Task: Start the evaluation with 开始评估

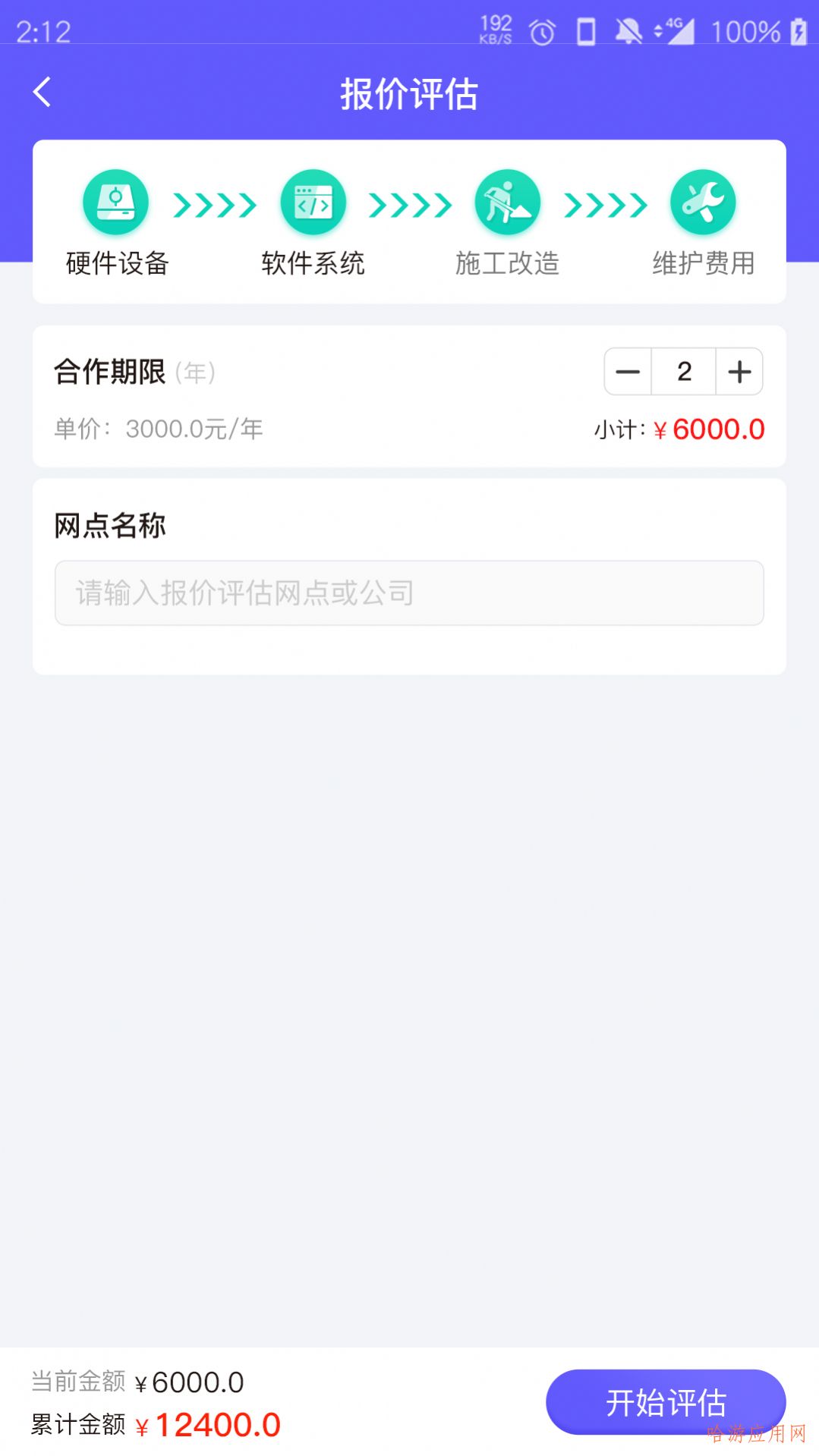Action: tap(666, 1402)
